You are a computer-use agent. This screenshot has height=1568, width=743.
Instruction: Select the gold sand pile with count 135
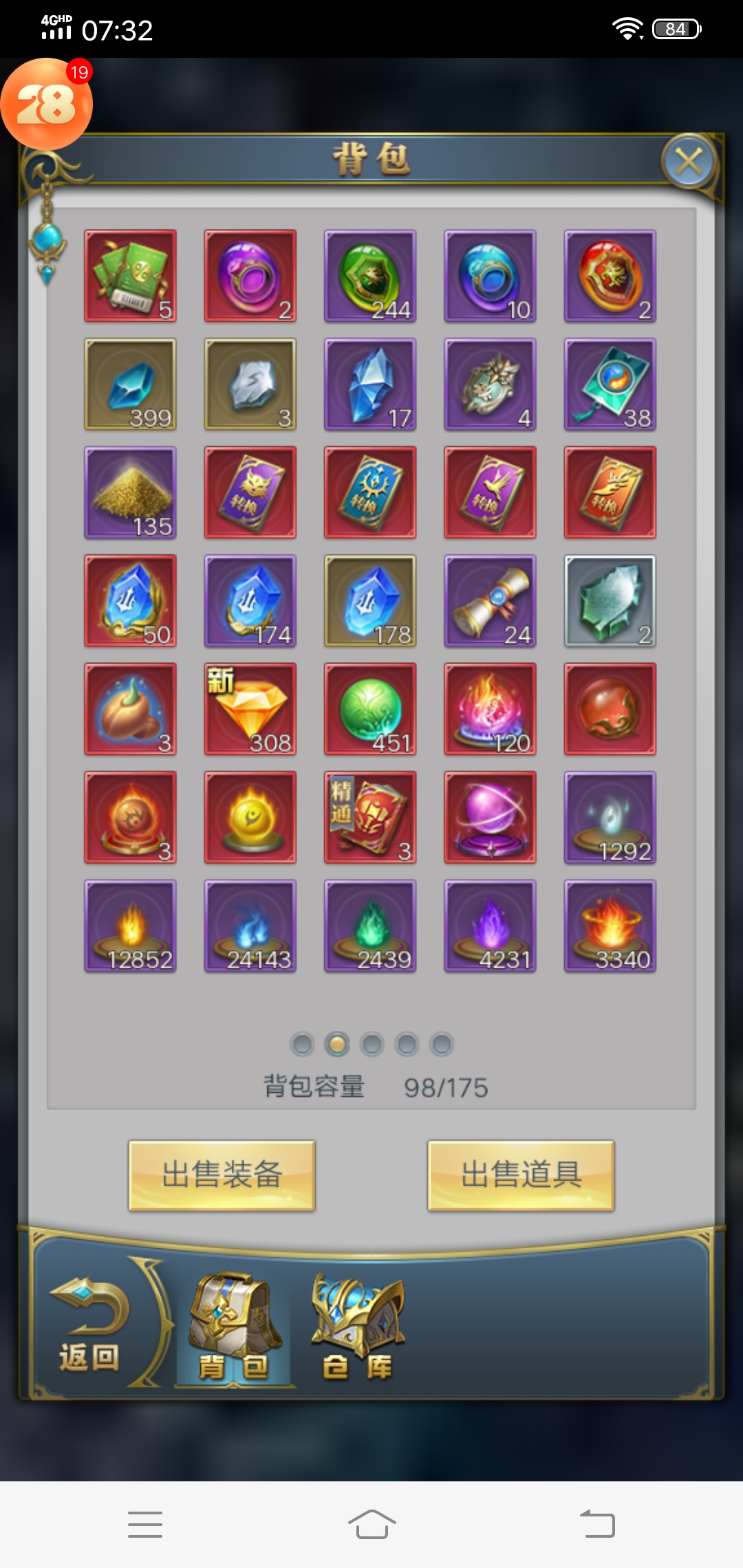(130, 492)
